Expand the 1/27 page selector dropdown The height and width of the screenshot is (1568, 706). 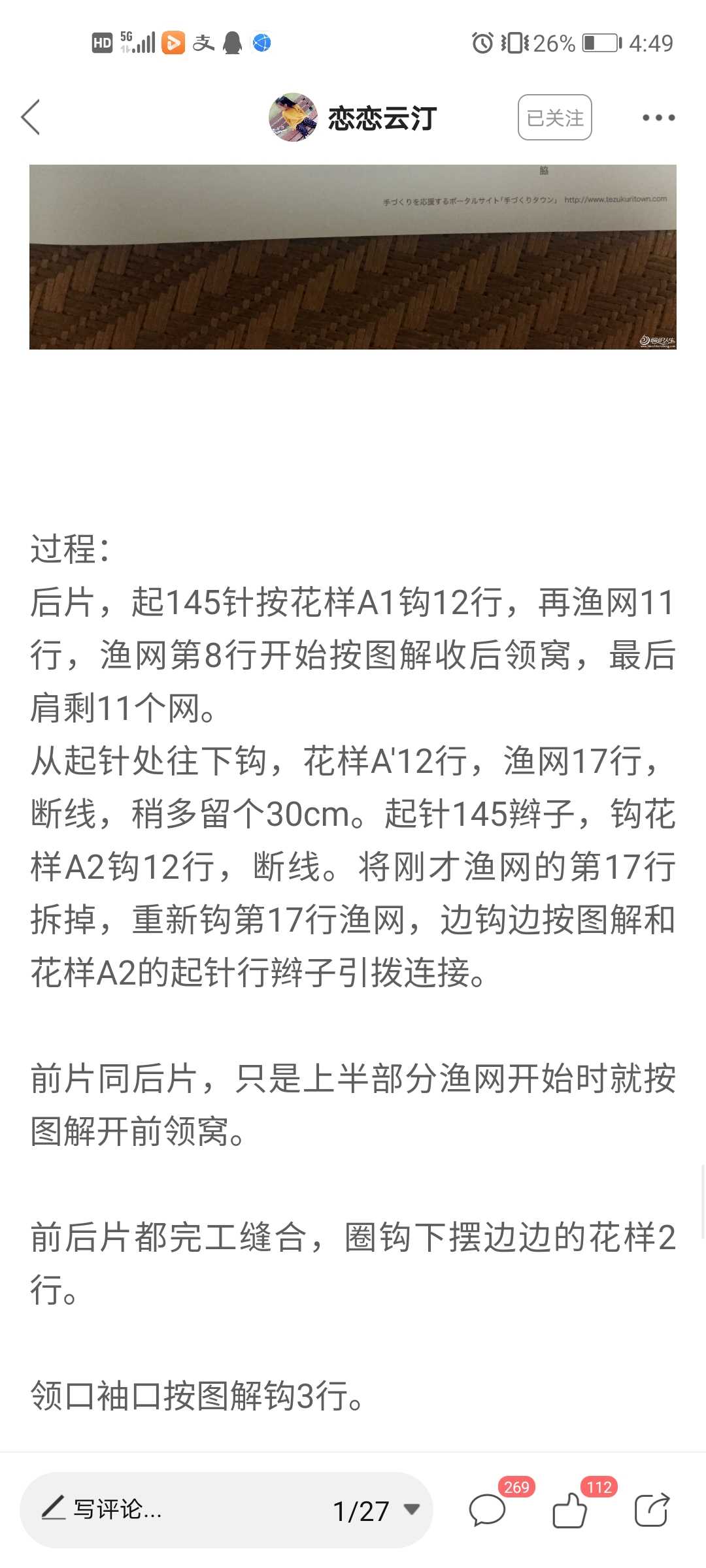377,1511
